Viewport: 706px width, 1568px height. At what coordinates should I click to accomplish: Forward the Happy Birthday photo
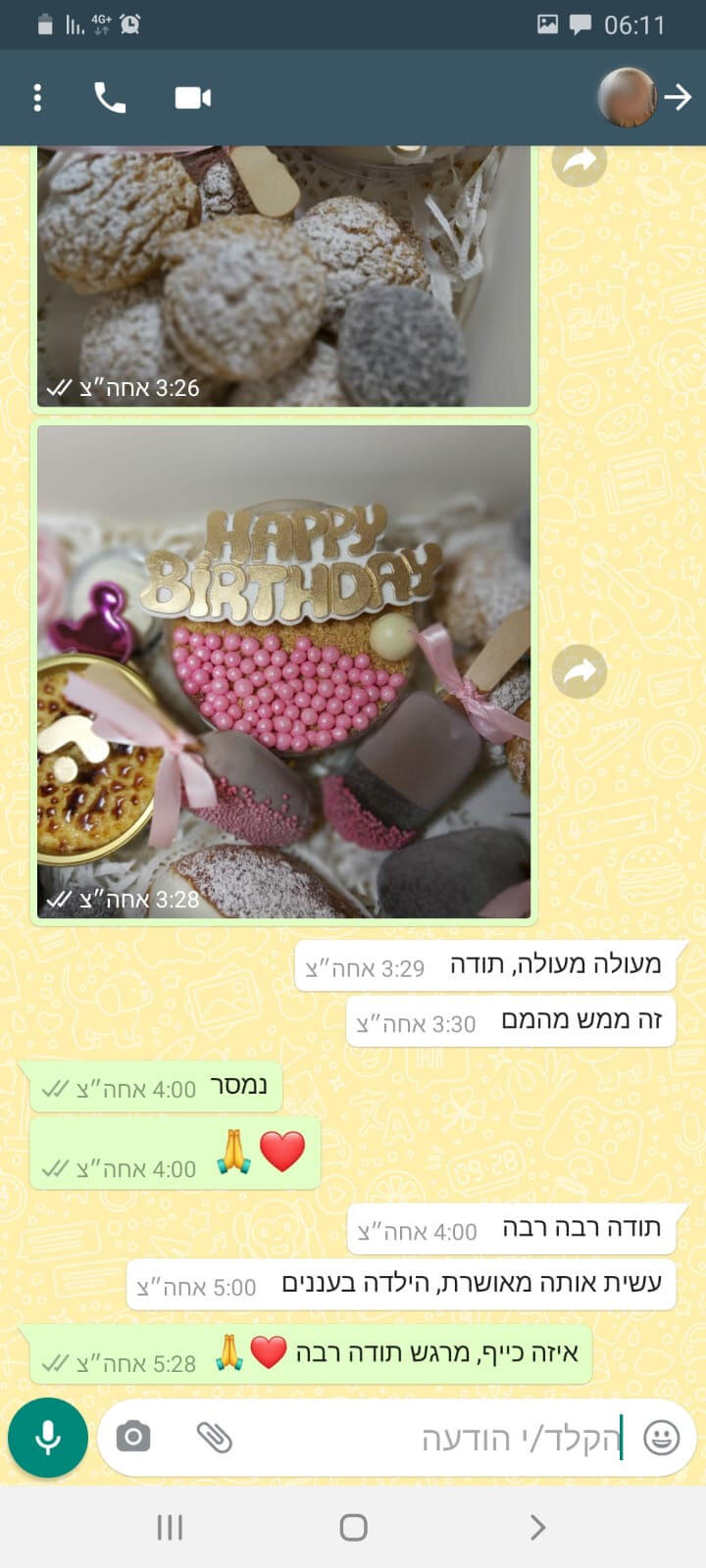580,671
